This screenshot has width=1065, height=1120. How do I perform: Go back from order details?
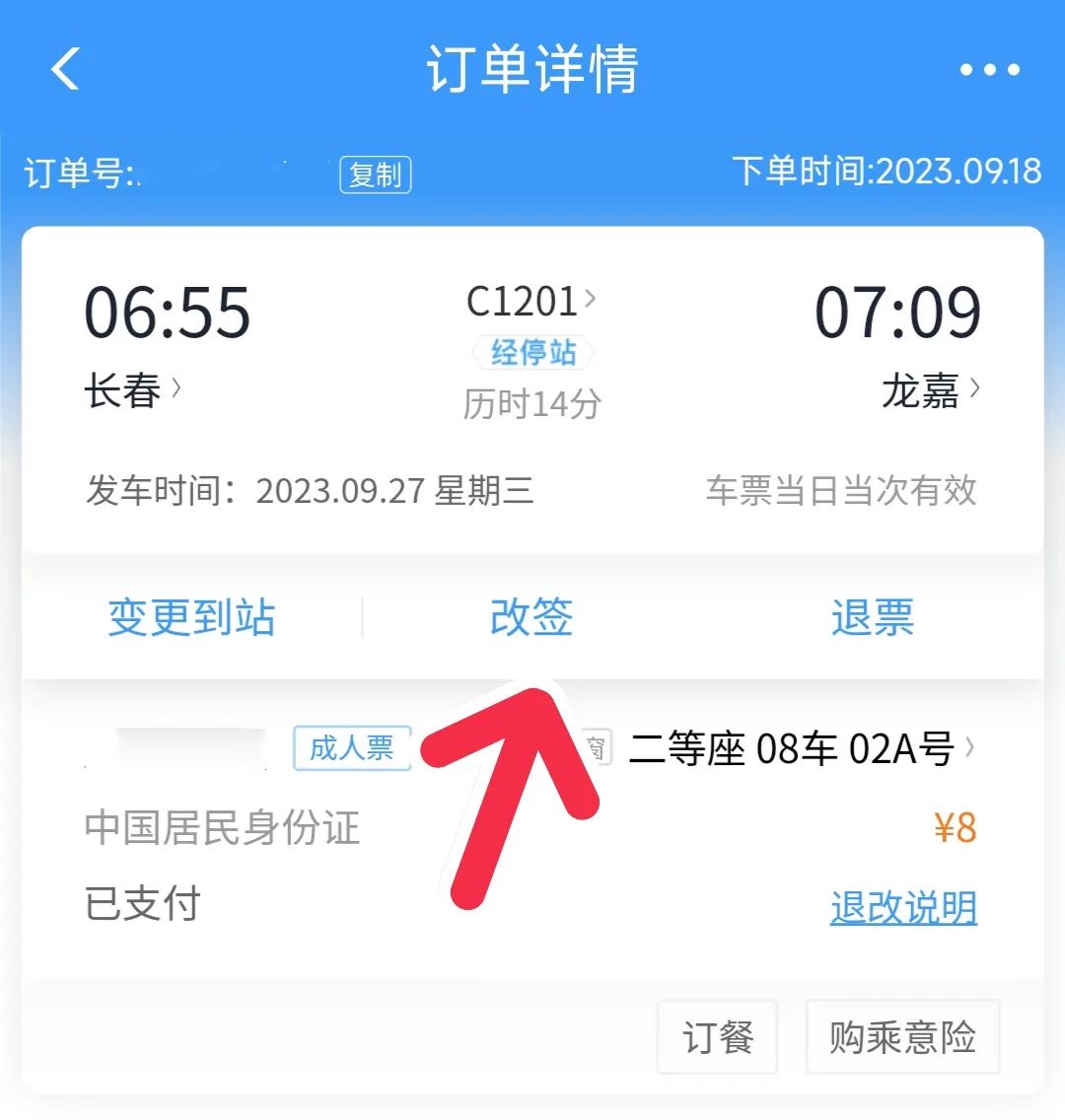(x=65, y=70)
